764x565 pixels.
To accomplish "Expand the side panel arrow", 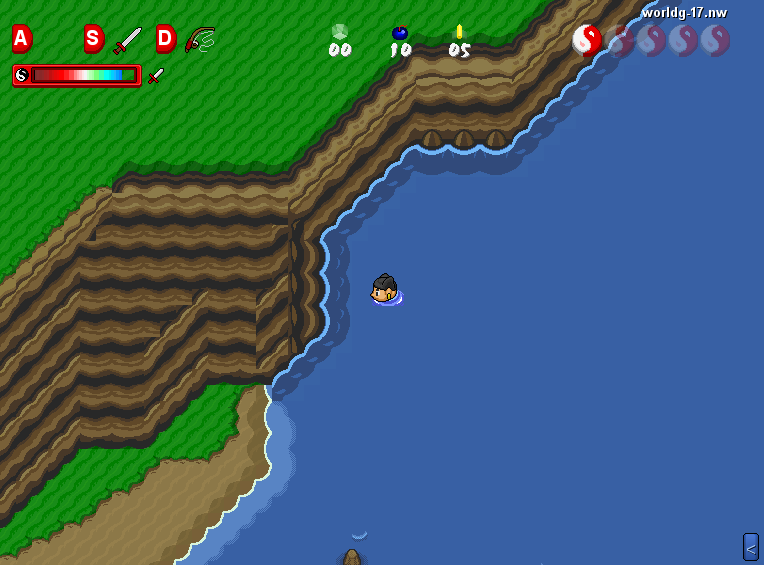I will [751, 547].
